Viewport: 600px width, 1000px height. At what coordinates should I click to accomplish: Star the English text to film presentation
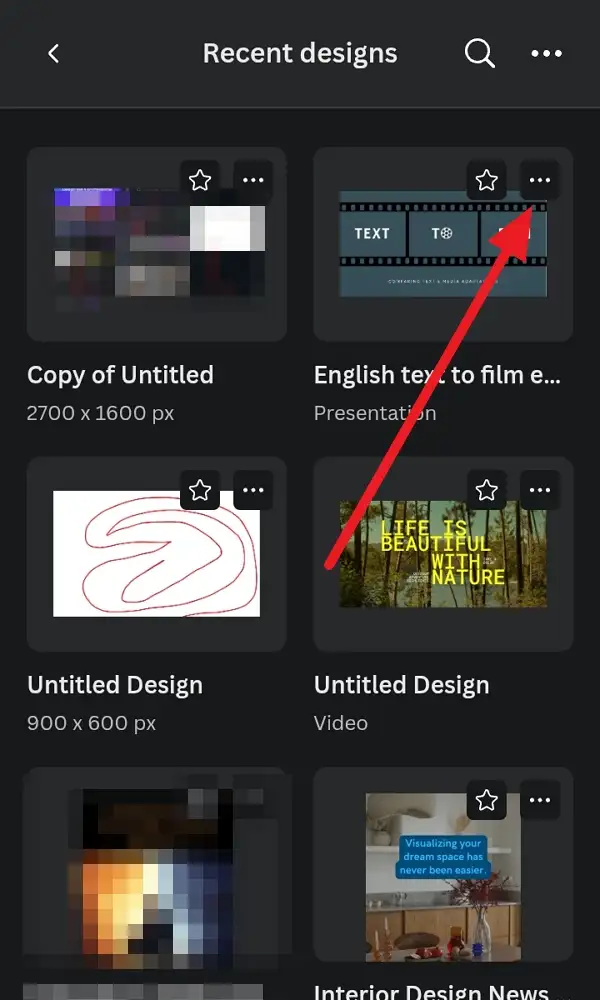[487, 180]
